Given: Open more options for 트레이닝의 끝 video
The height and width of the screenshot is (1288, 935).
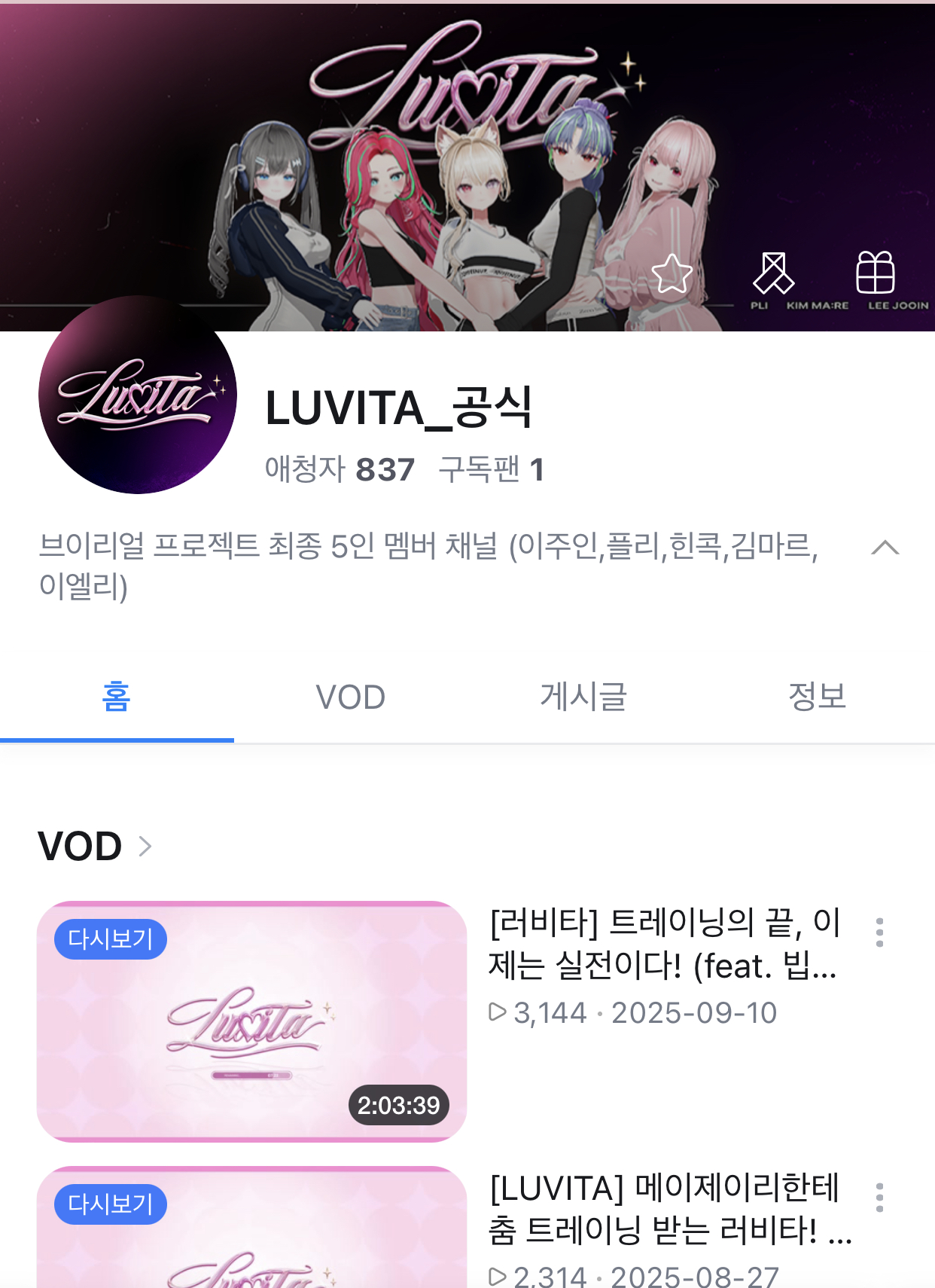Looking at the screenshot, I should pos(879,932).
